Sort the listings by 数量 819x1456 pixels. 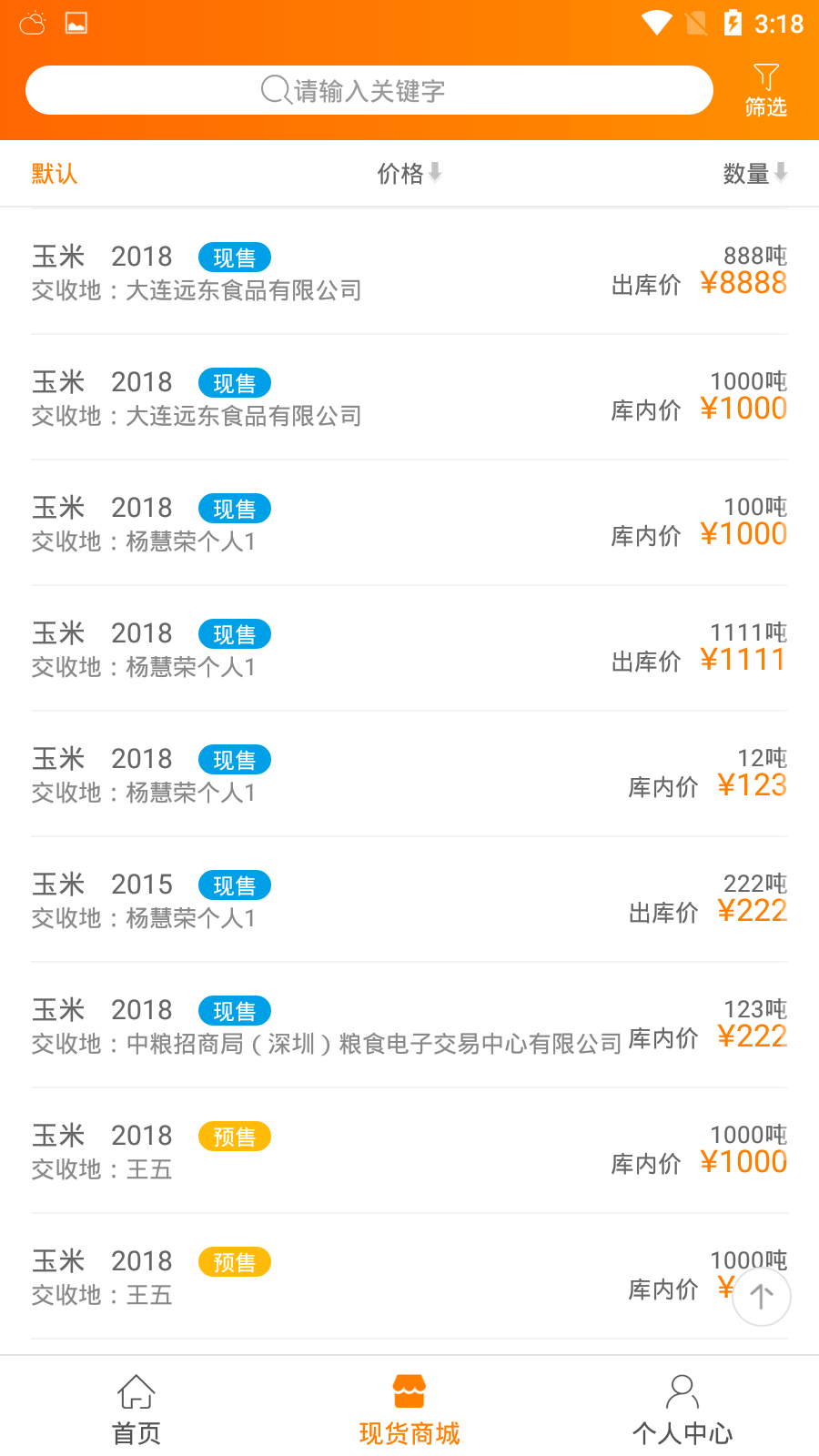[x=755, y=173]
